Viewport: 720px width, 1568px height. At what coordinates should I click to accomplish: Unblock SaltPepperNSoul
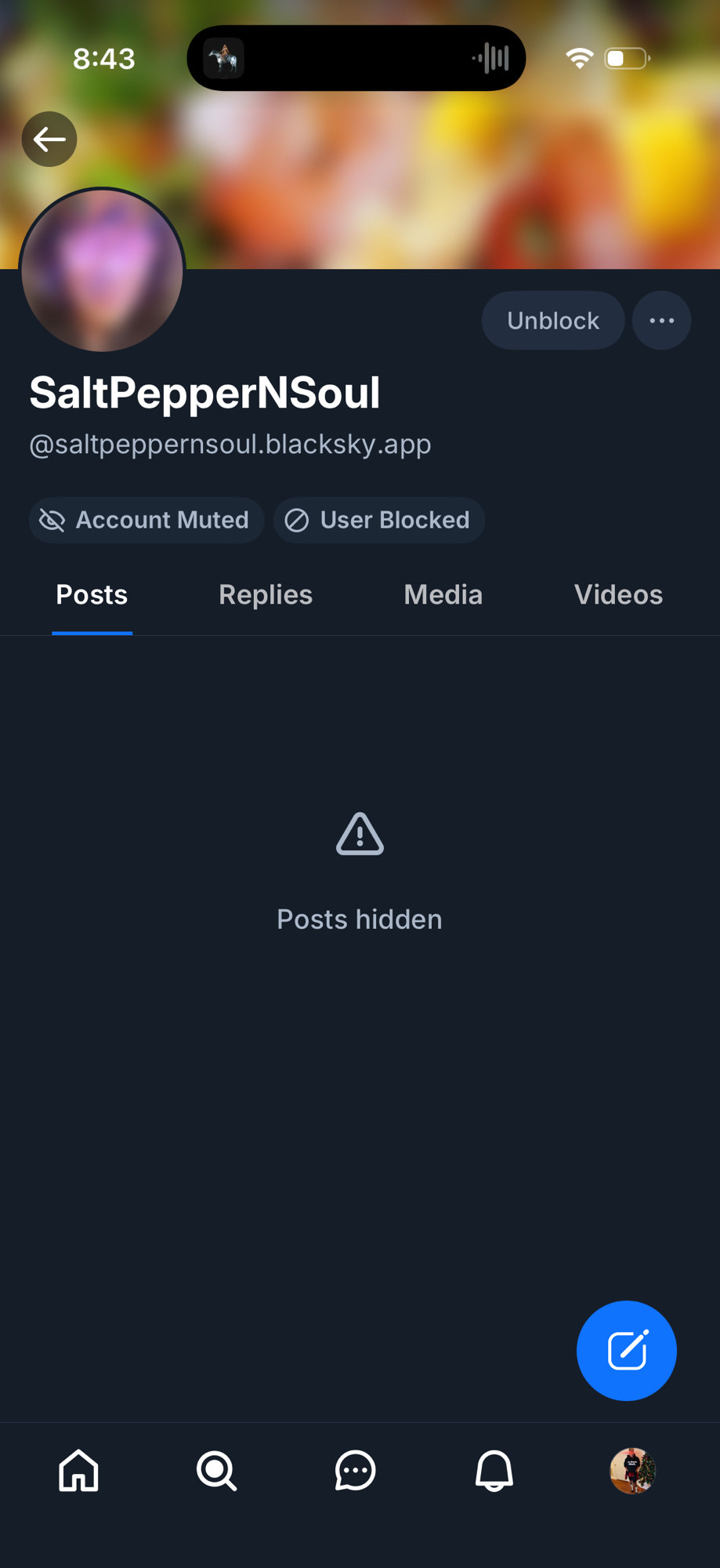click(552, 321)
